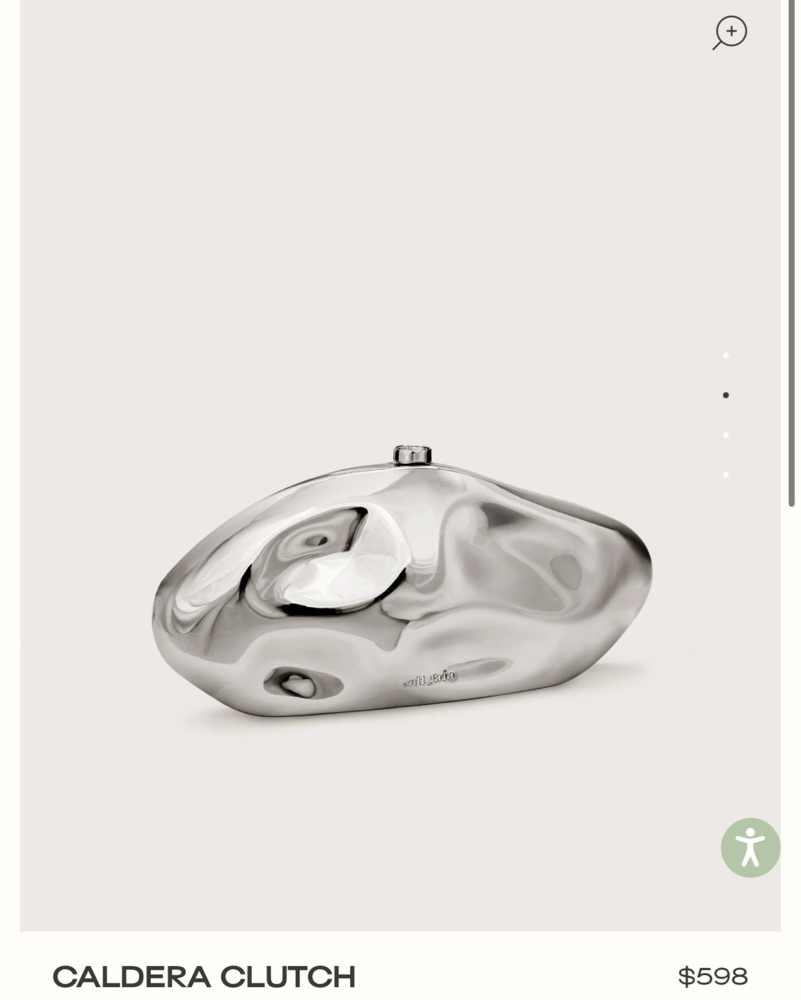Open the accessibility options button
Screen dimensions: 801x1000
(750, 847)
